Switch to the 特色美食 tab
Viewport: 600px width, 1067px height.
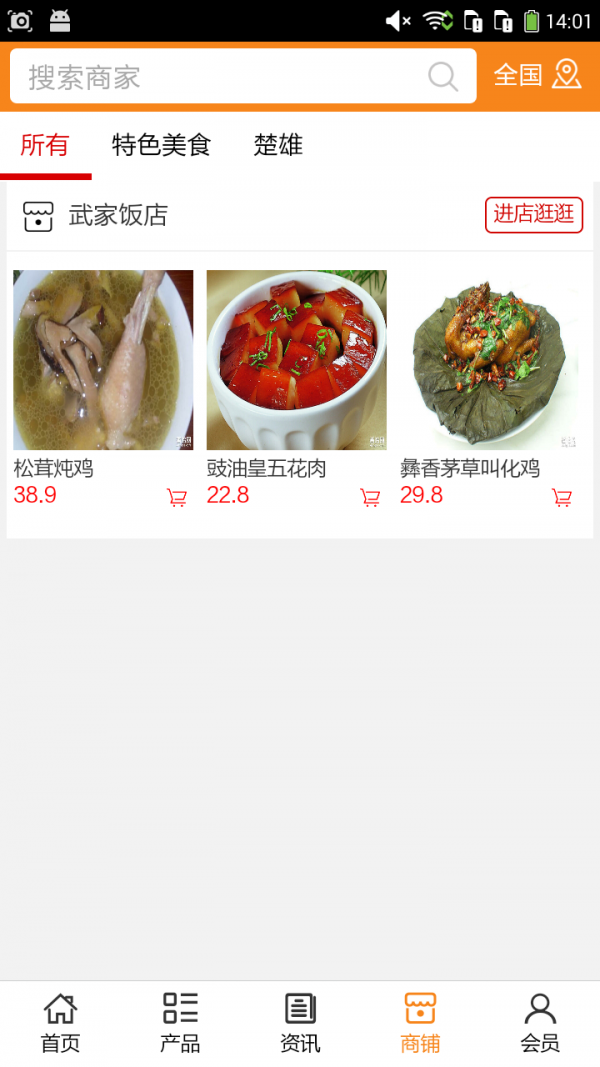click(x=161, y=145)
